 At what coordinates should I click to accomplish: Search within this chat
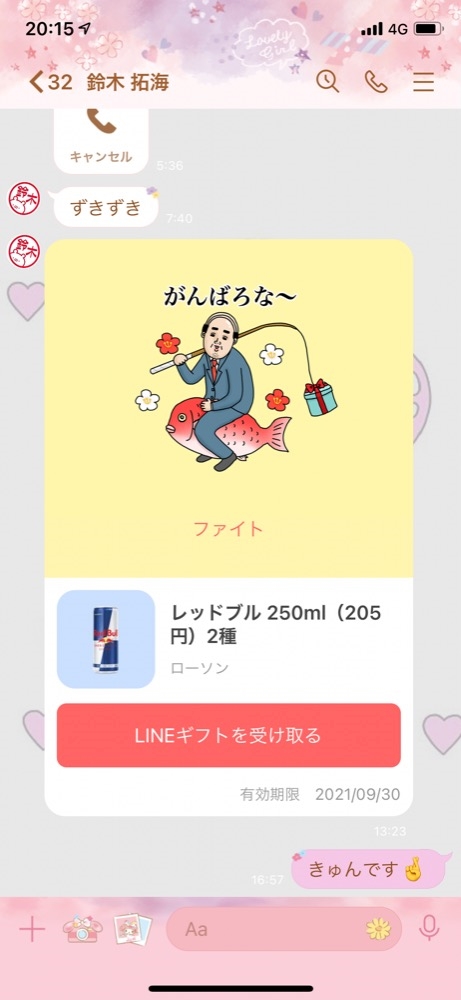(328, 82)
